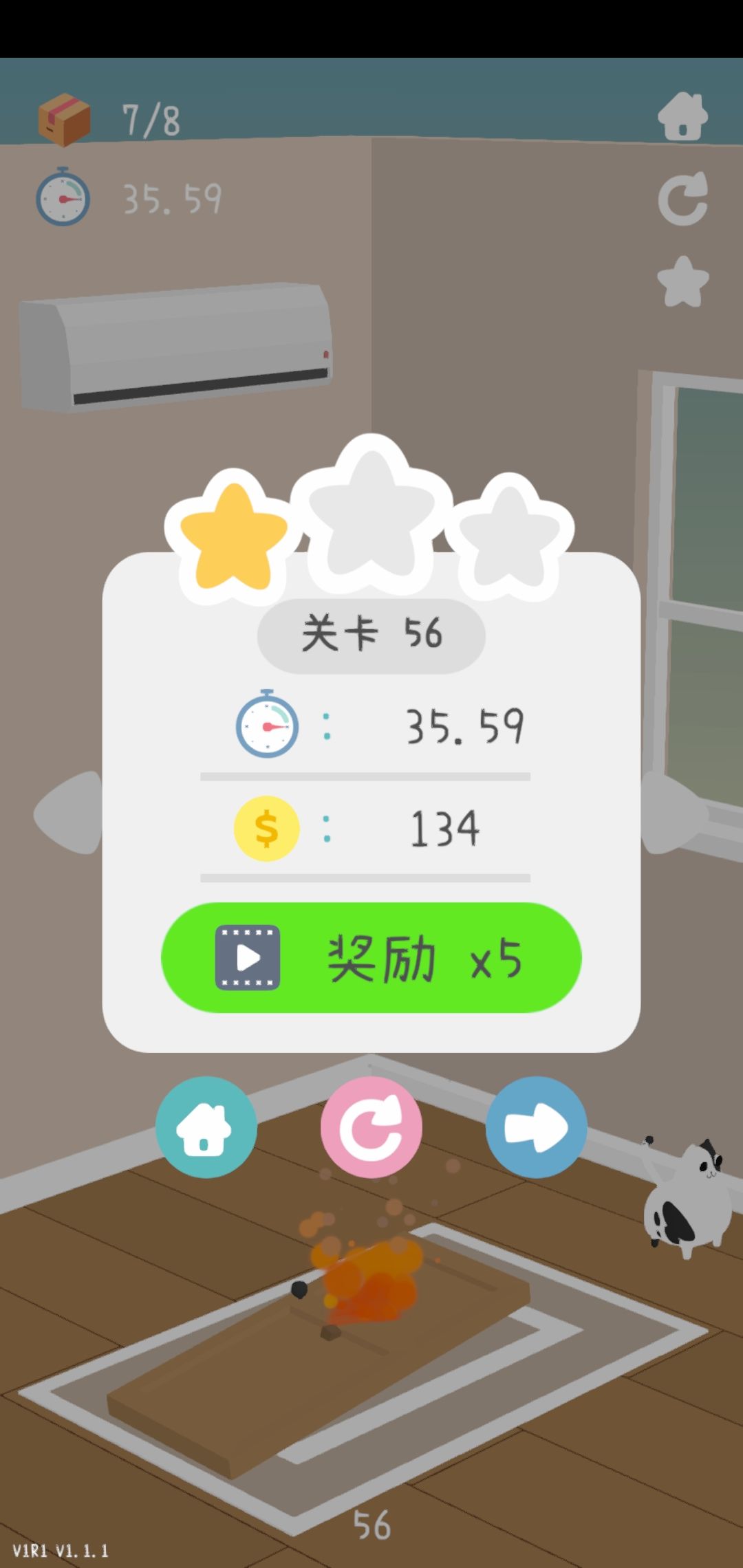Tap the stopwatch icon inside the results dialog
This screenshot has height=1568, width=743.
click(x=268, y=723)
